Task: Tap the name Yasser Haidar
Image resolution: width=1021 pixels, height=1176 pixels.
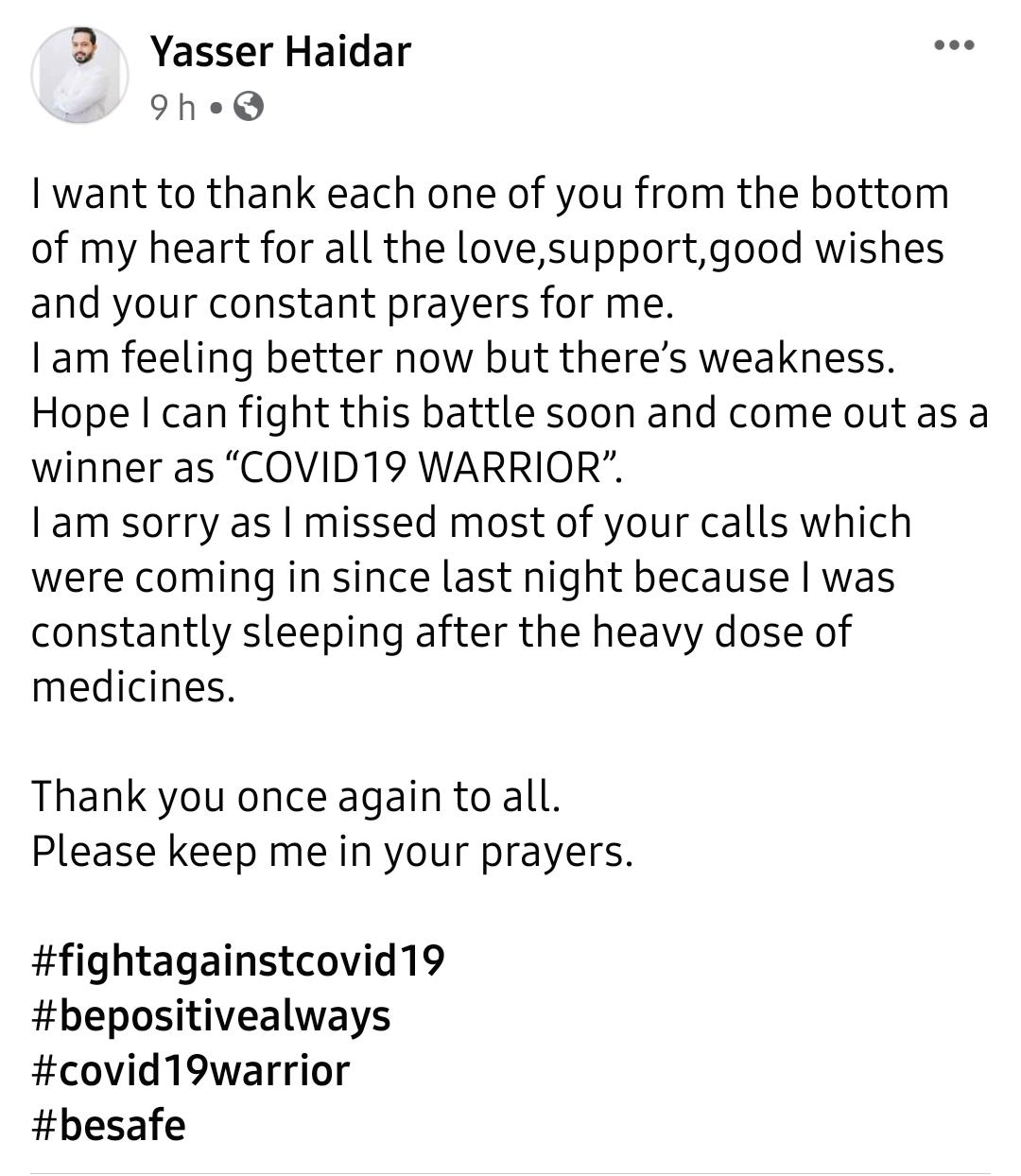Action: [x=280, y=51]
